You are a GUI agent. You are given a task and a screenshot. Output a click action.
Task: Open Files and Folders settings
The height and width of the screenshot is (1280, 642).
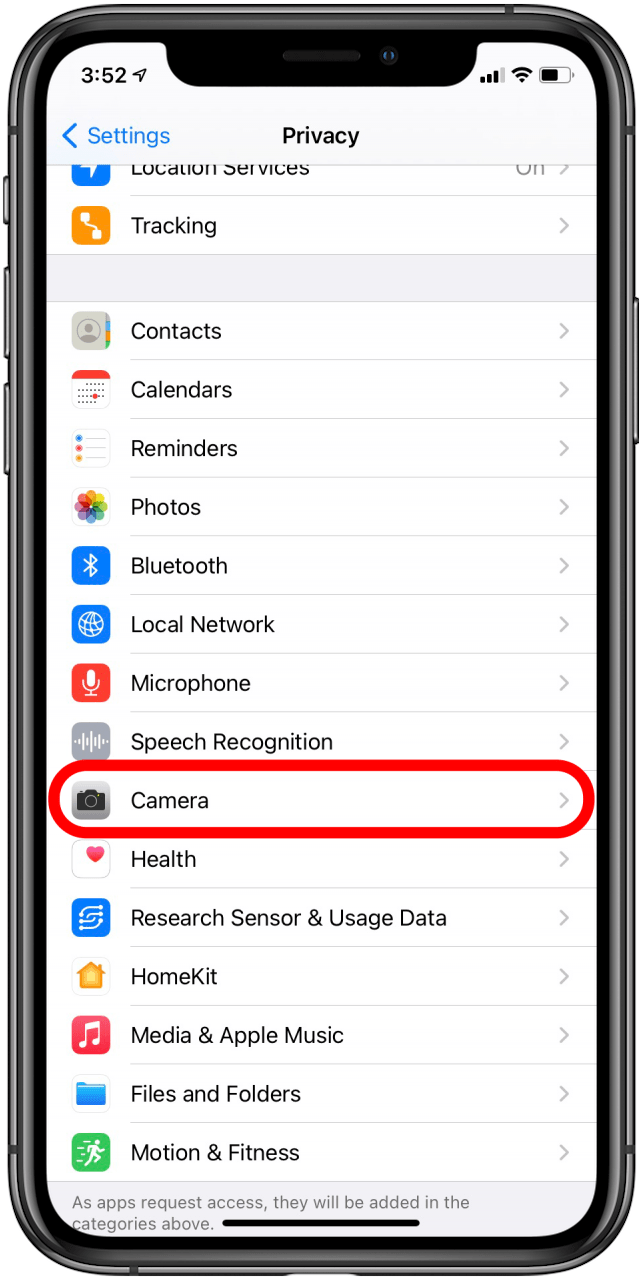[x=320, y=1094]
